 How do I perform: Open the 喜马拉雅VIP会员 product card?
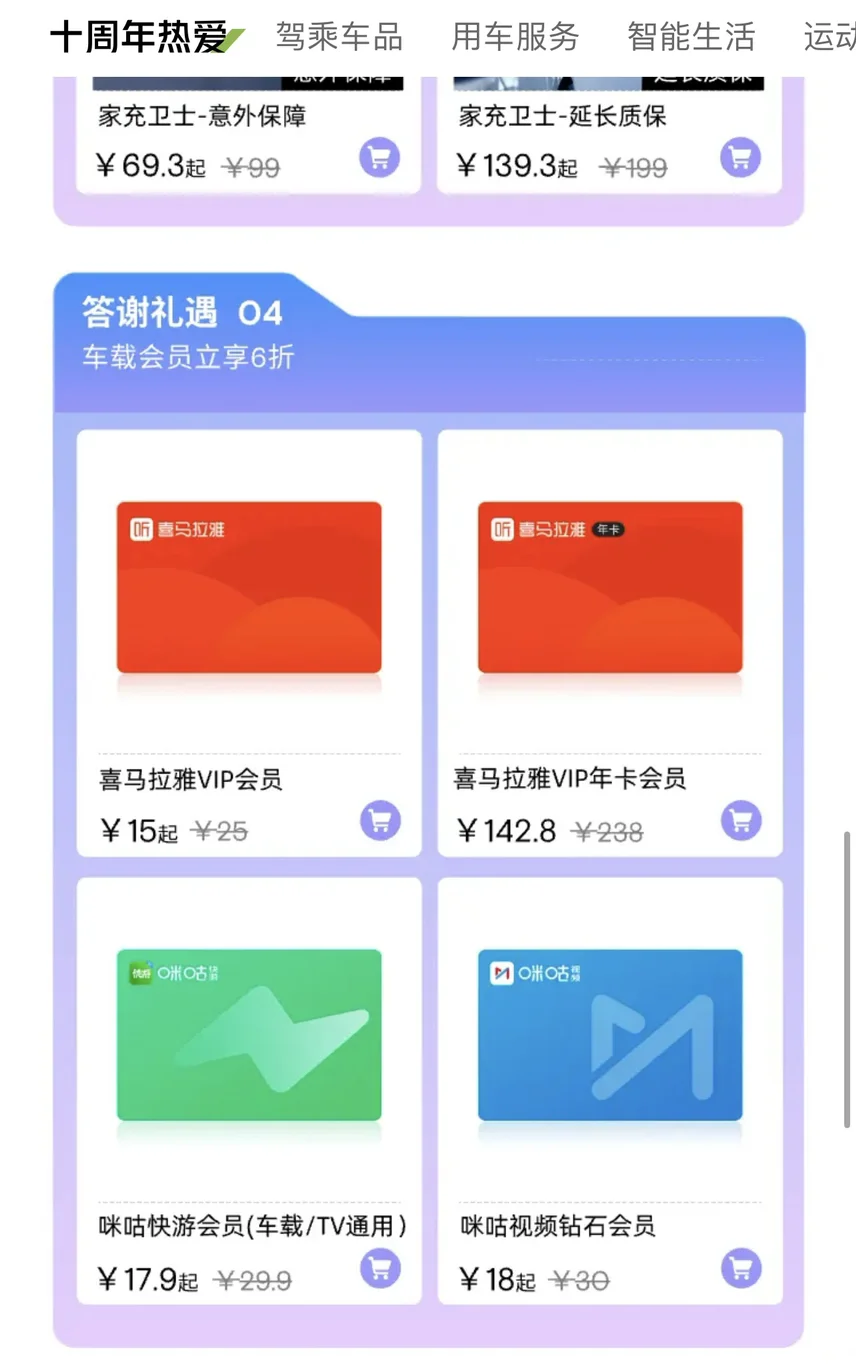249,643
